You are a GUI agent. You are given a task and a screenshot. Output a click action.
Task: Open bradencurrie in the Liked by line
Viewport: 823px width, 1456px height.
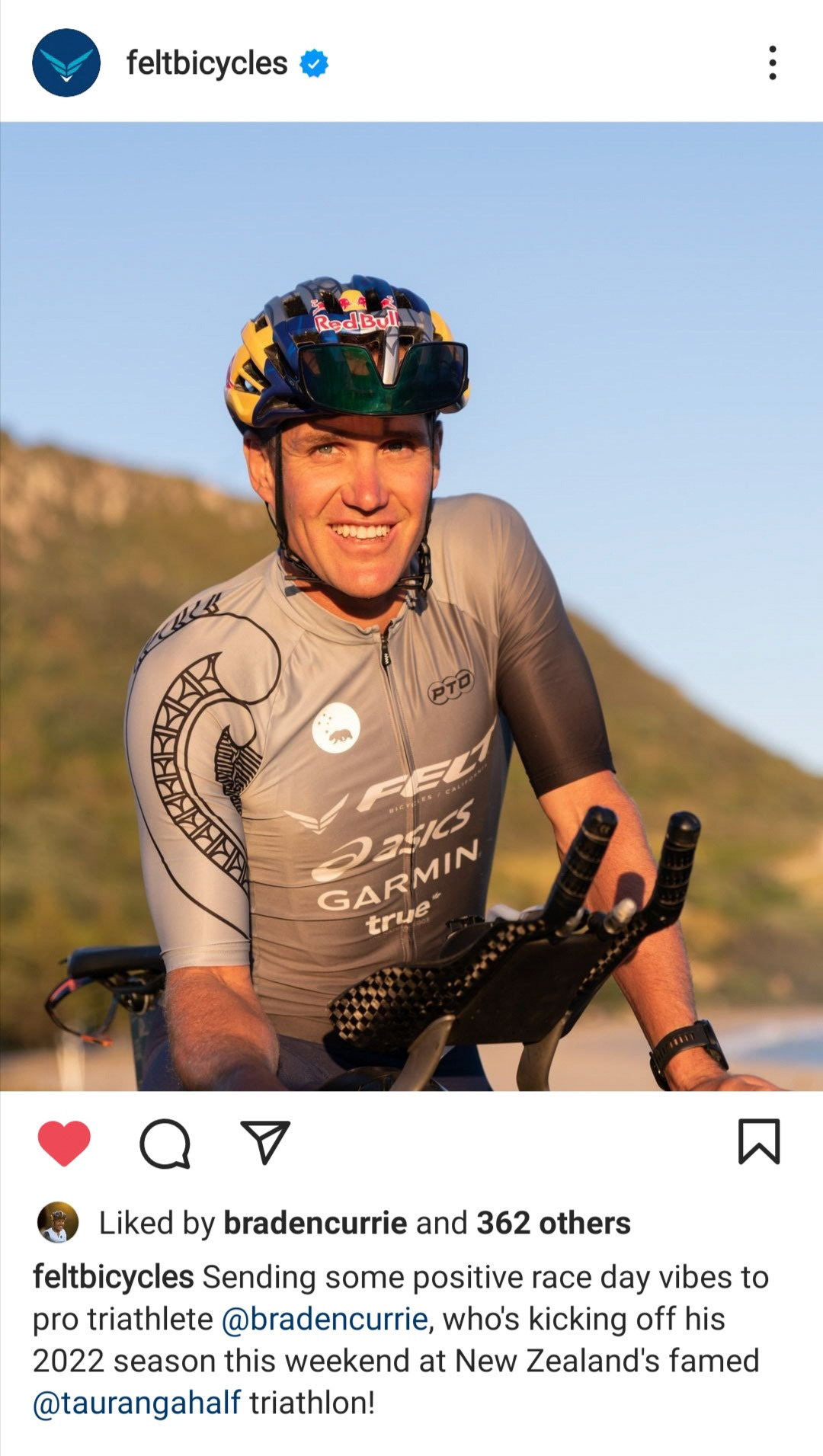point(315,1223)
